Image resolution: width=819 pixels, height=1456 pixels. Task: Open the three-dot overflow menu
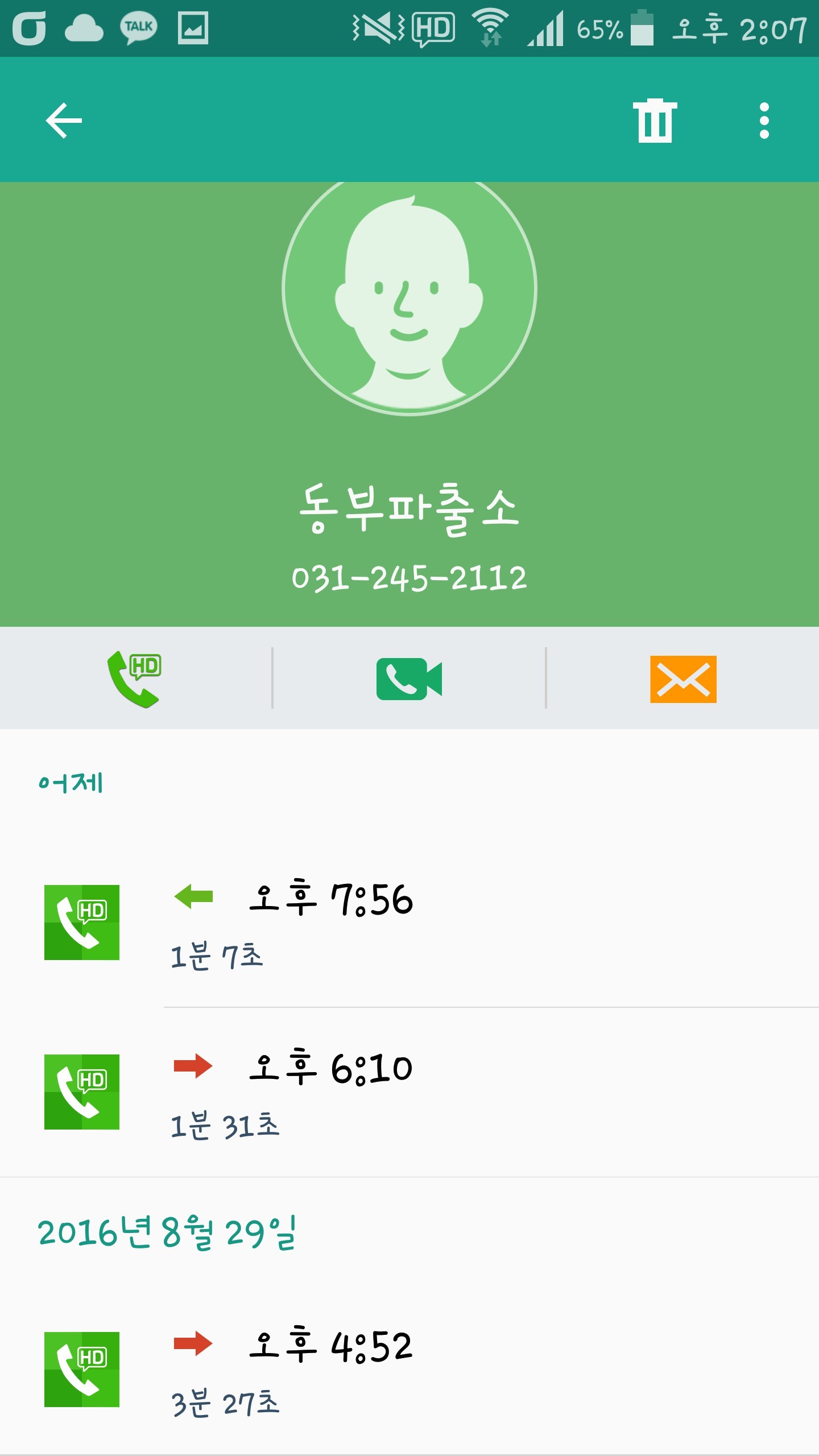[764, 121]
